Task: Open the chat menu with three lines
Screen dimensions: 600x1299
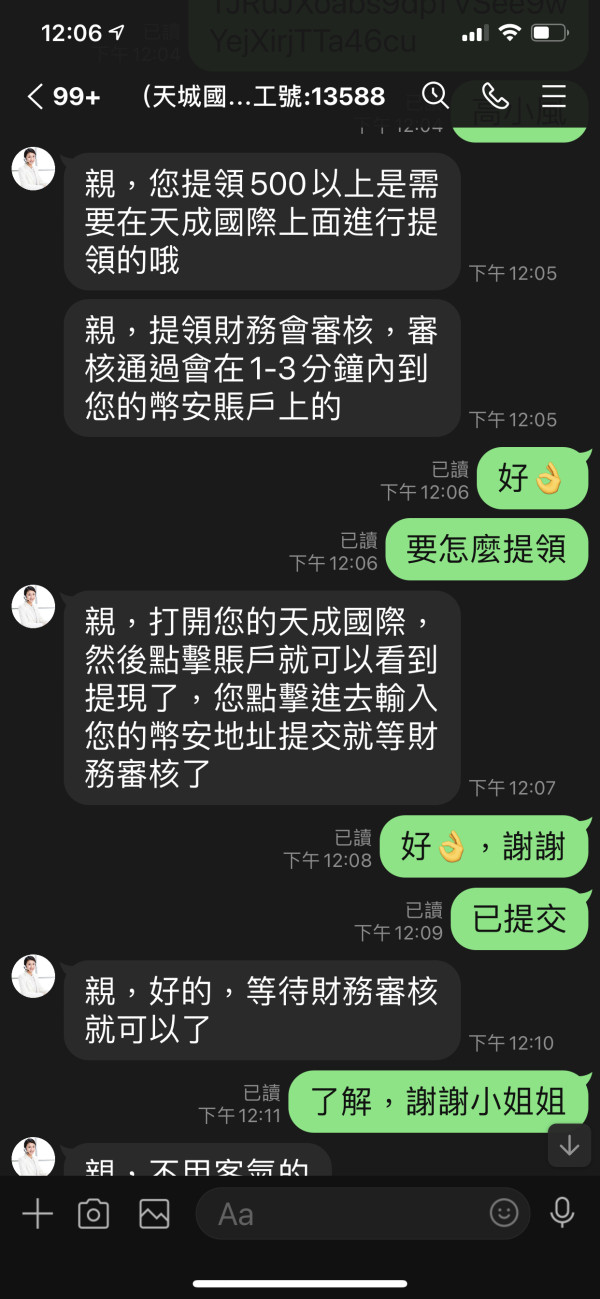Action: 554,96
